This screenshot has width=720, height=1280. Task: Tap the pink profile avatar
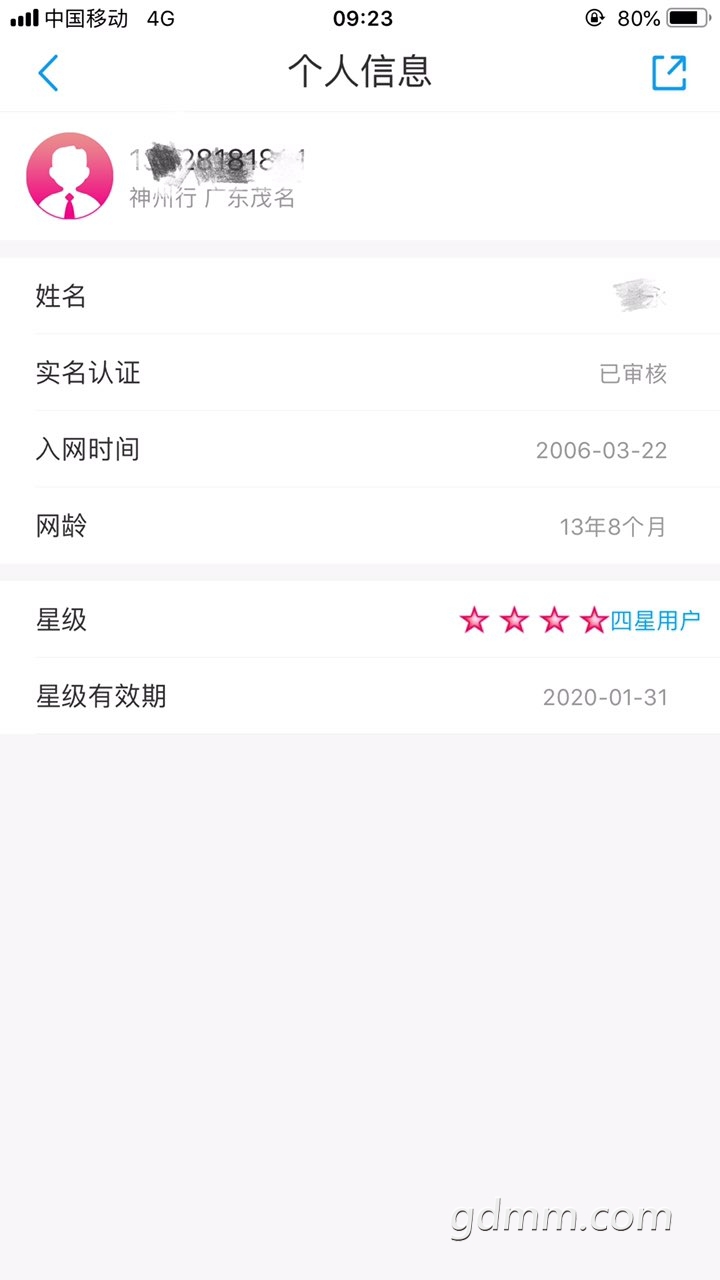coord(69,176)
